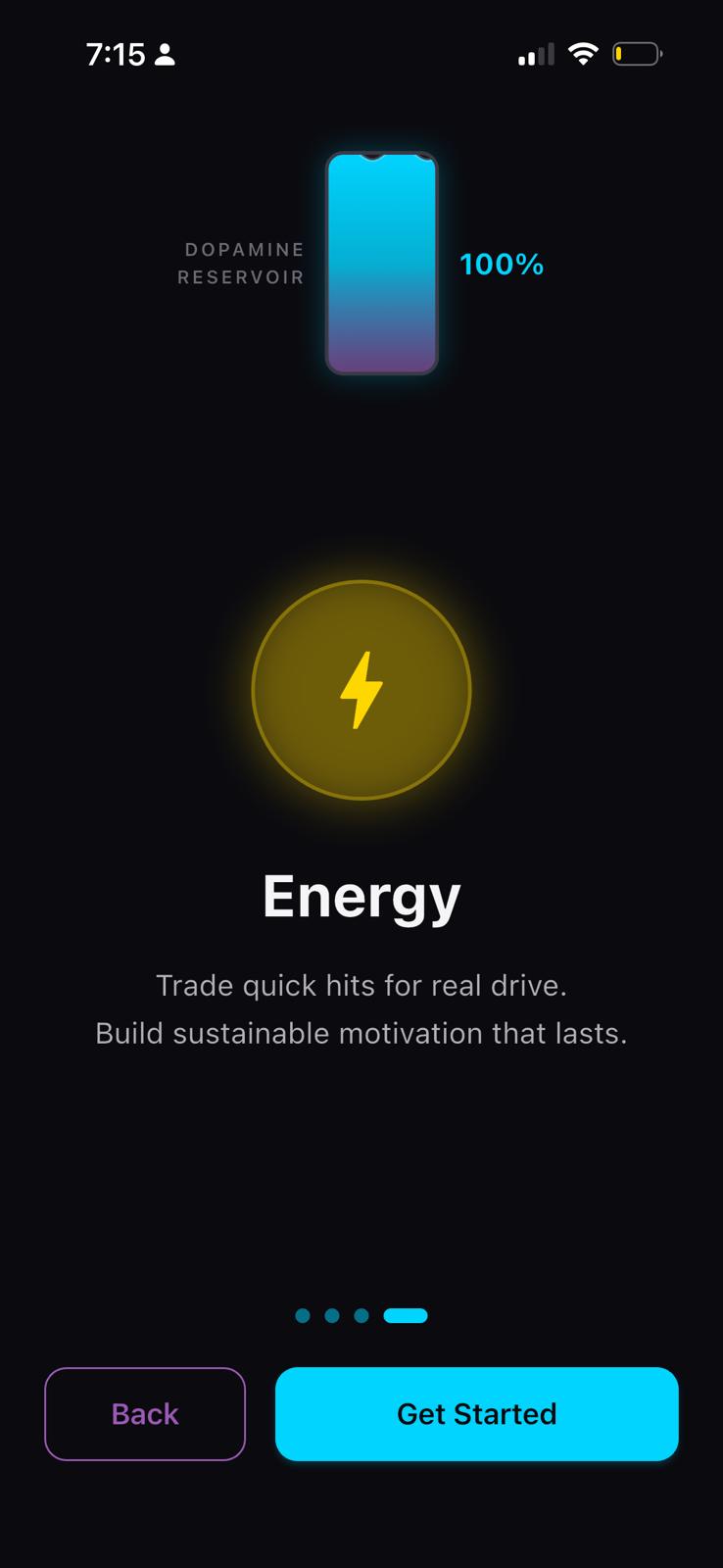Tap the Energy heading text
Viewport: 723px width, 1568px height.
coord(361,894)
